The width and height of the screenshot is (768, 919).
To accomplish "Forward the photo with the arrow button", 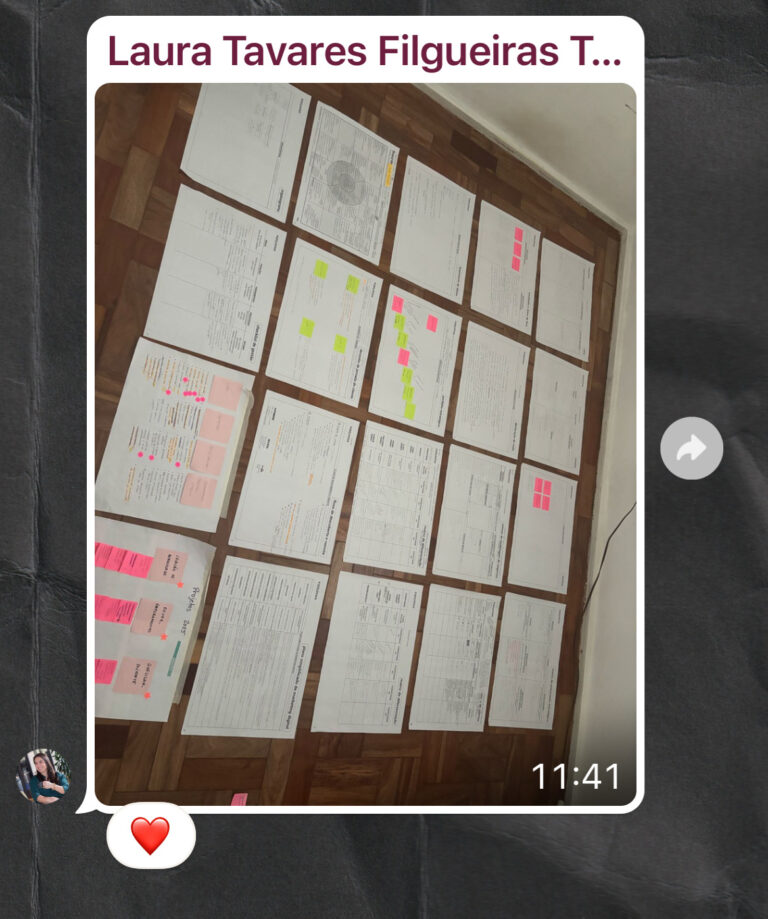I will click(x=691, y=448).
